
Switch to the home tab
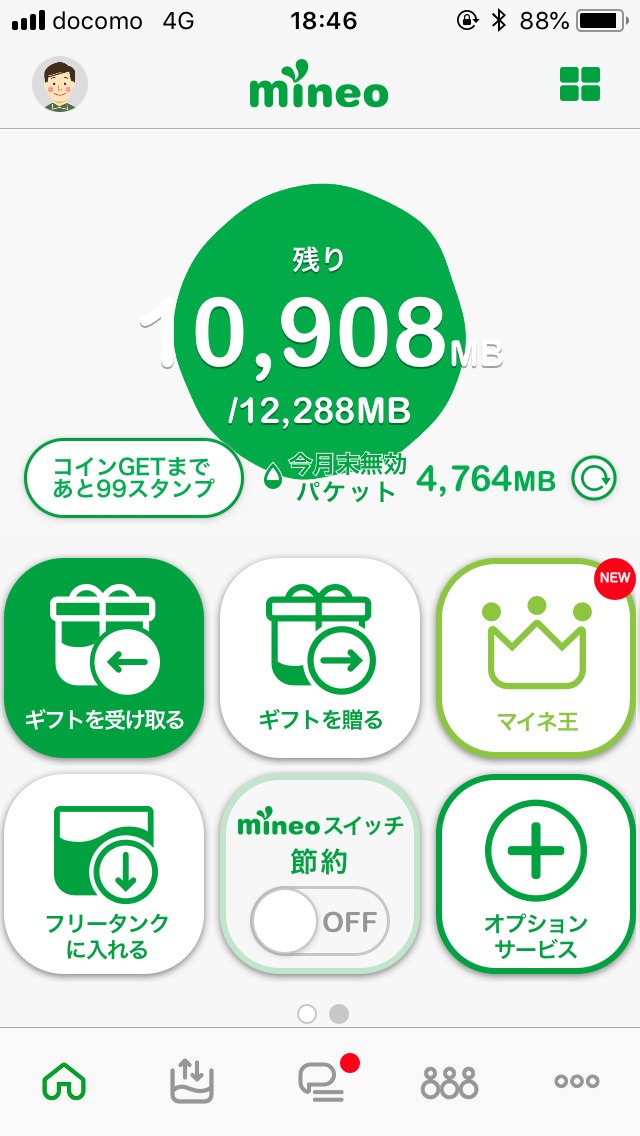tap(64, 1081)
